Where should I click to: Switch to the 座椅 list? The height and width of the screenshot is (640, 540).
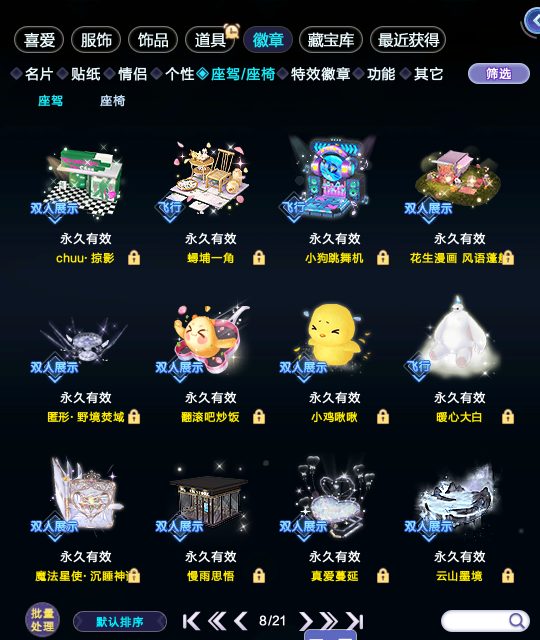113,101
